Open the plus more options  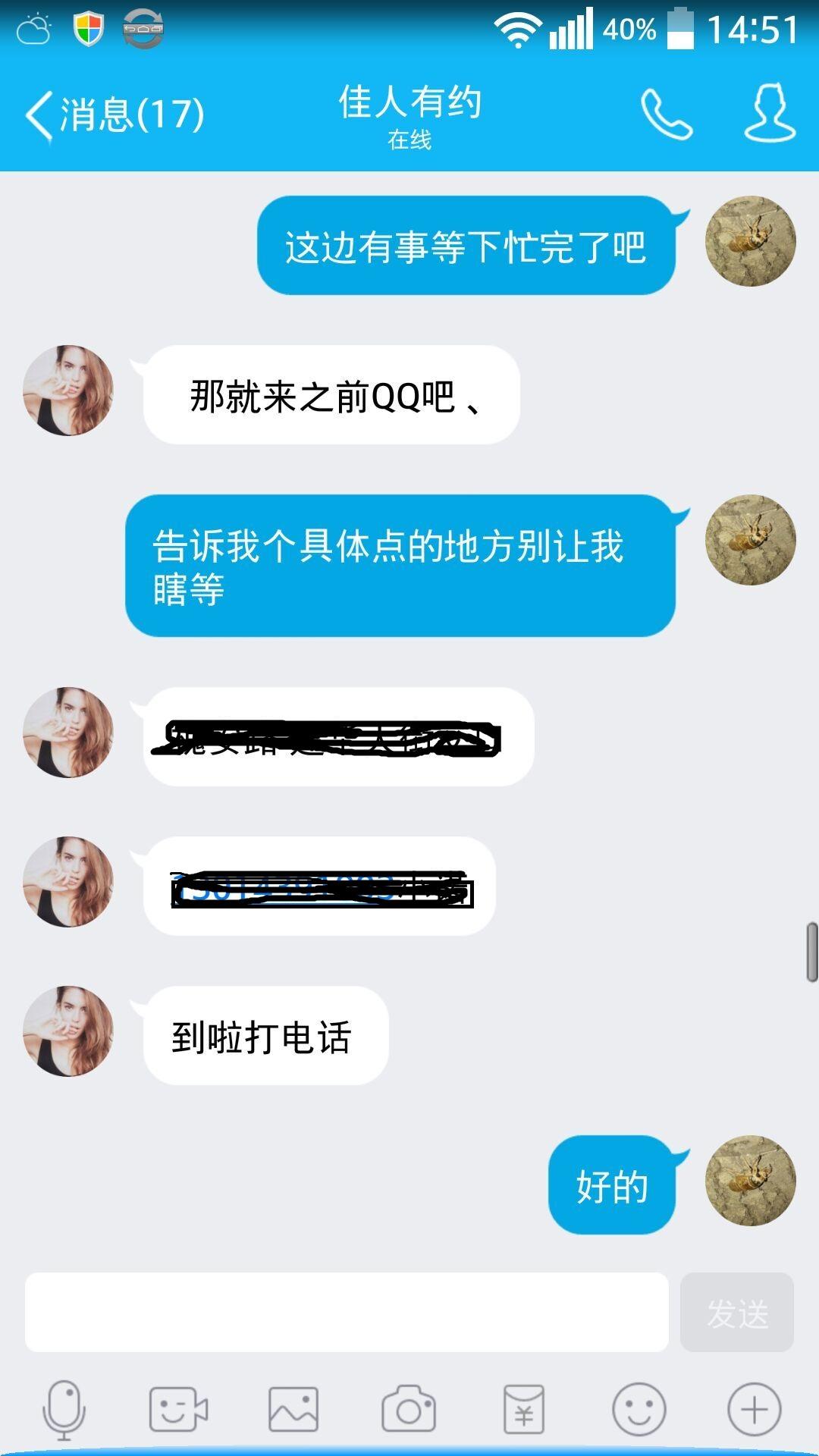point(754,1410)
